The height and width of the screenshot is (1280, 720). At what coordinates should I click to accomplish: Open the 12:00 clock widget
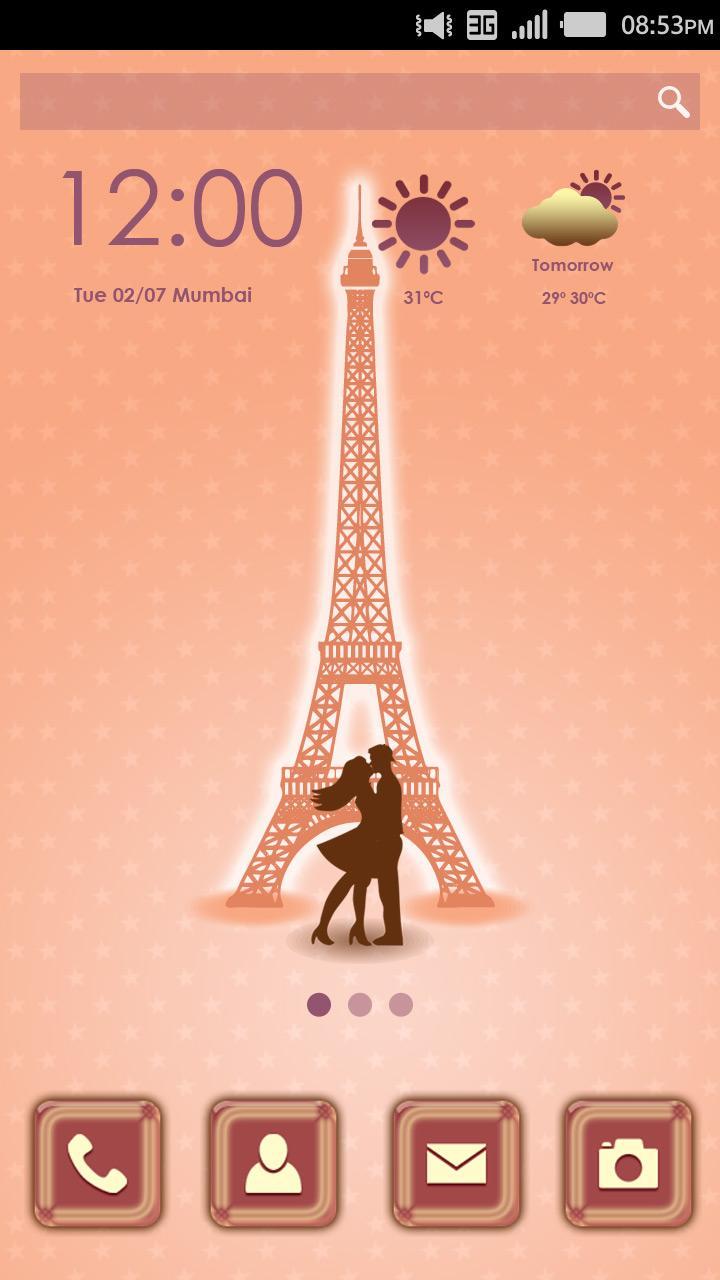click(181, 210)
